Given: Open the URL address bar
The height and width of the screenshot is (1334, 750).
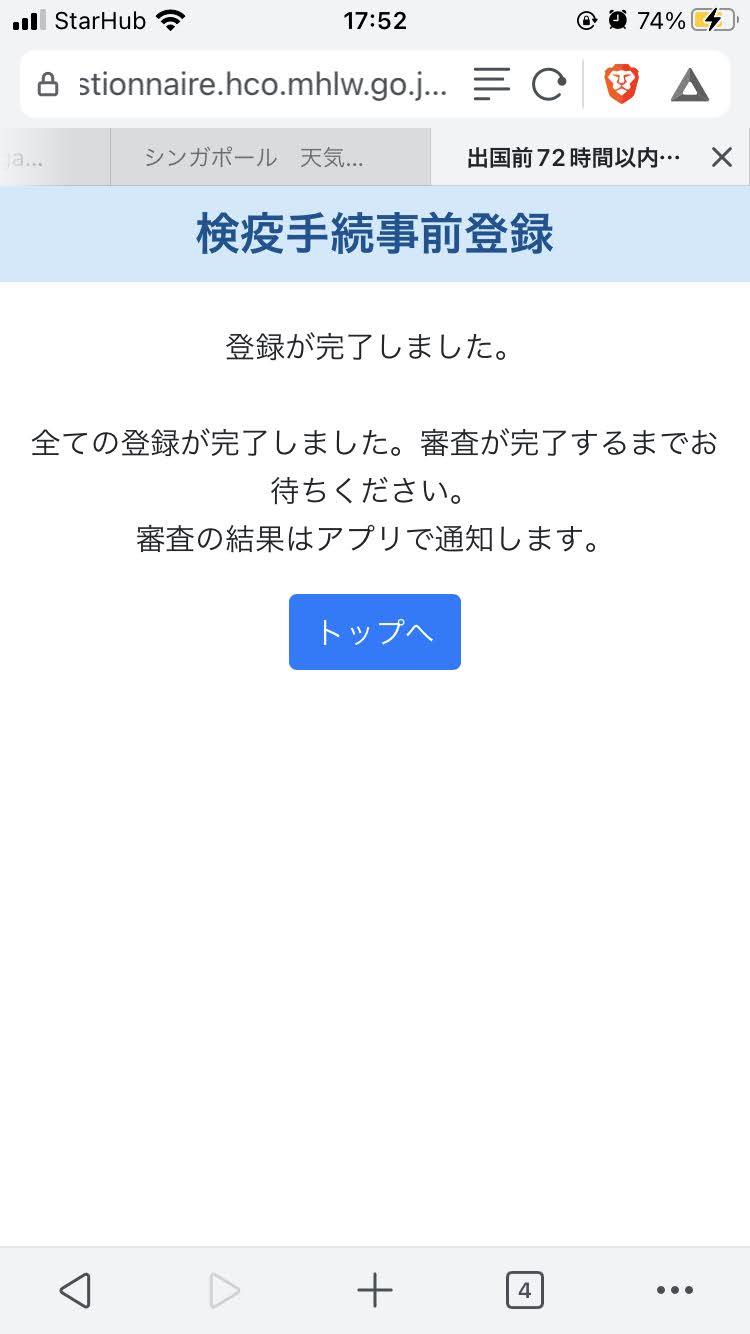Looking at the screenshot, I should [262, 85].
